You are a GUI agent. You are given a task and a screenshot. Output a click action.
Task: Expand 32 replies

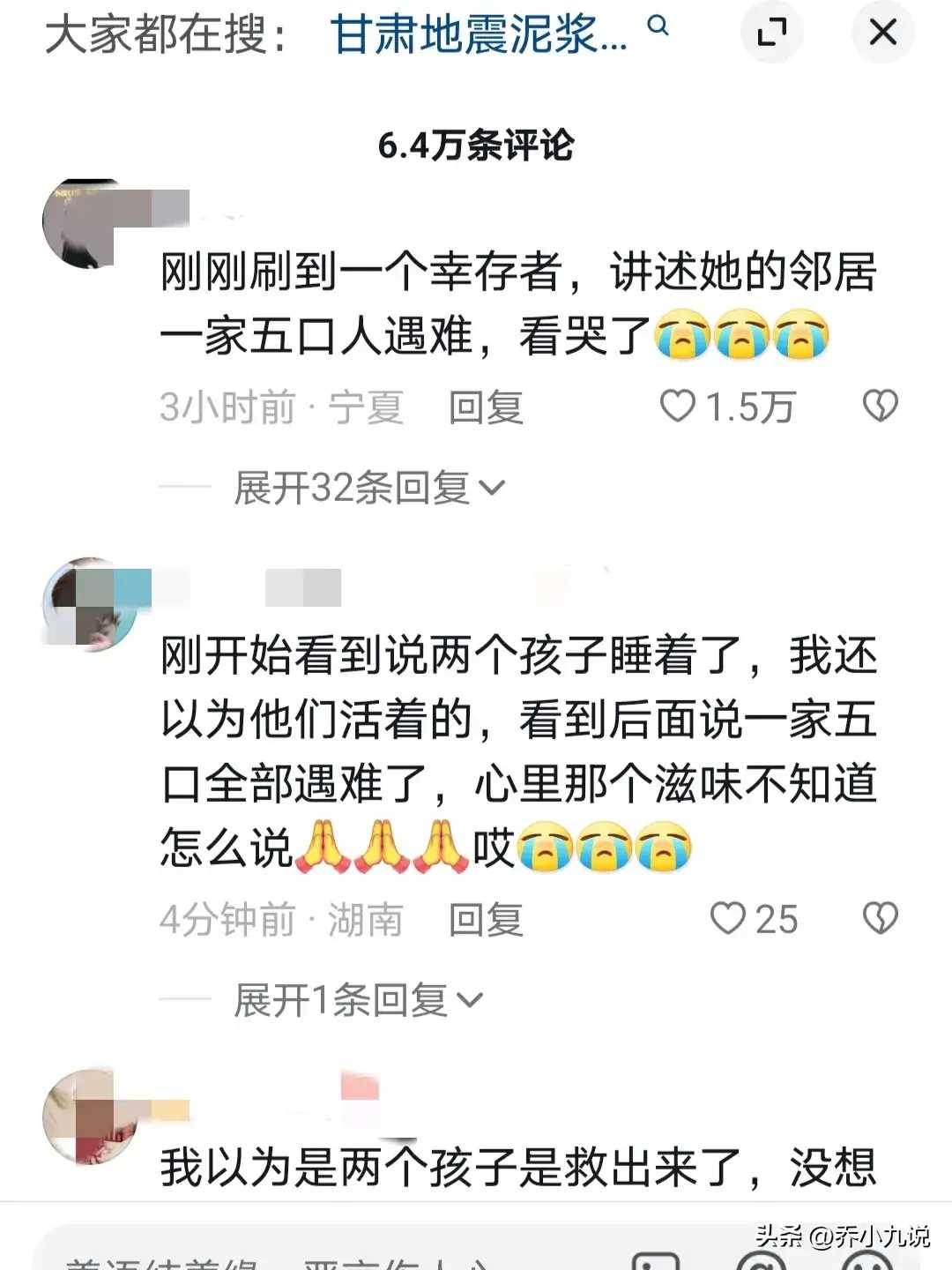368,487
